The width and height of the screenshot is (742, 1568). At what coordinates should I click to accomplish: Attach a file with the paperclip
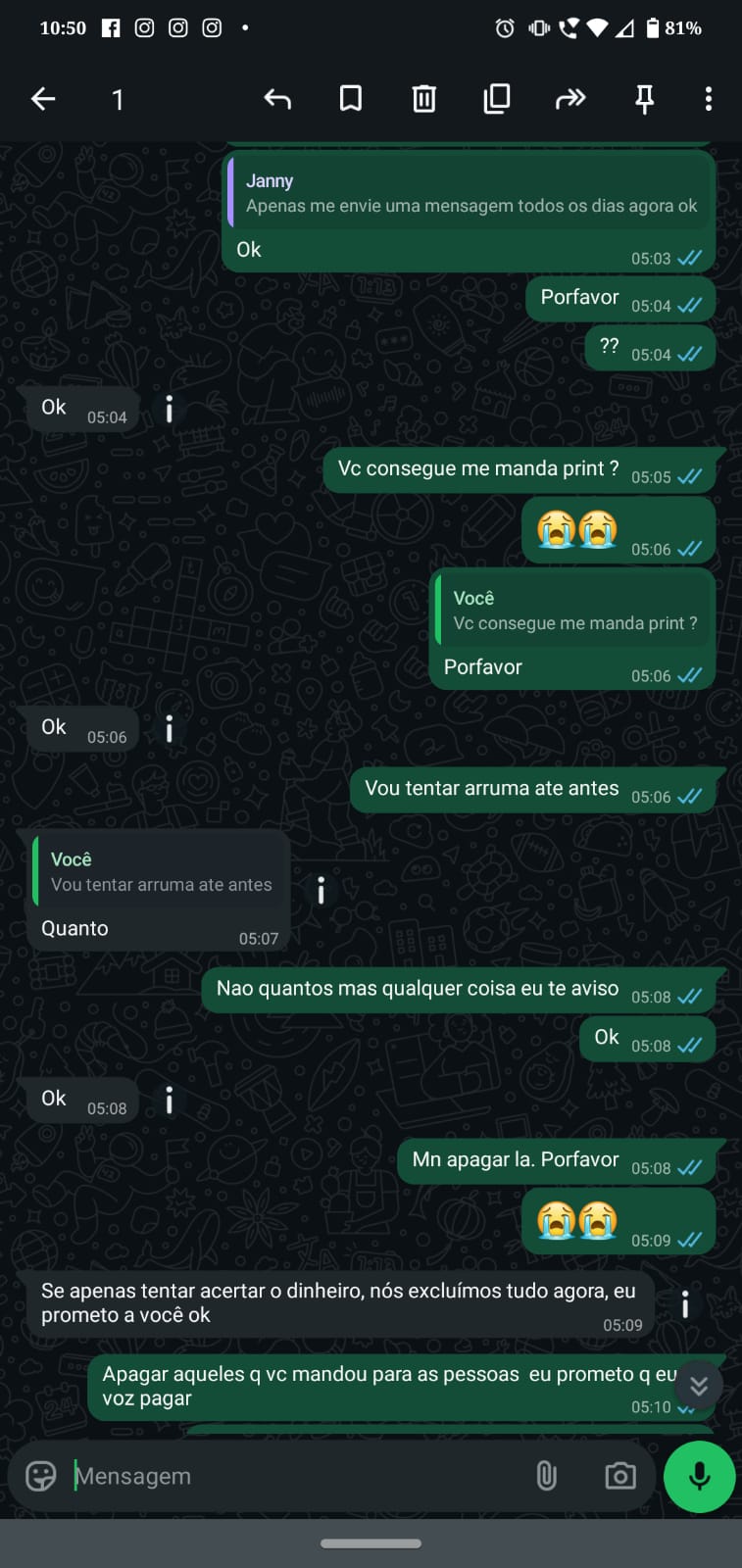coord(546,1476)
